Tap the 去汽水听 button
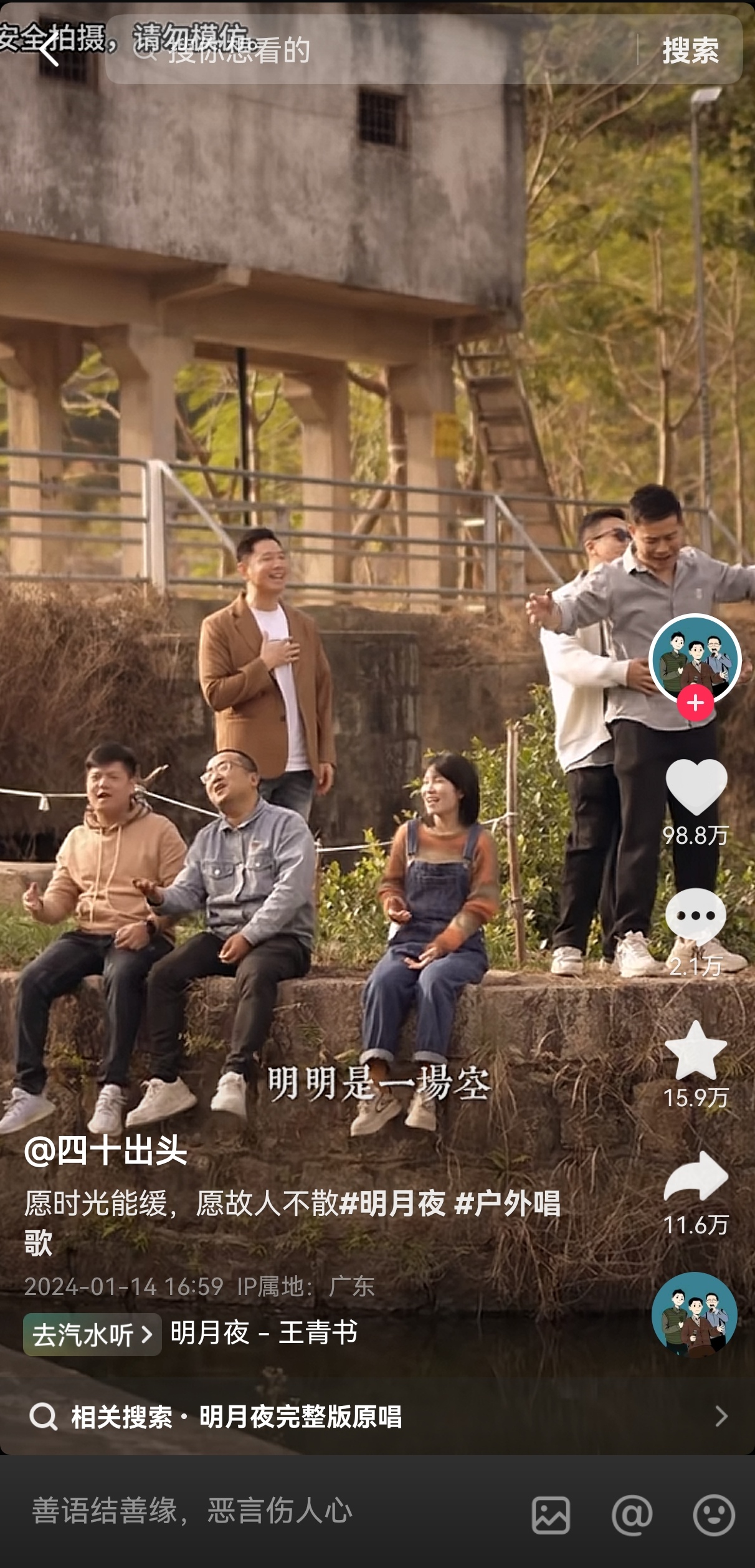 (x=92, y=1334)
